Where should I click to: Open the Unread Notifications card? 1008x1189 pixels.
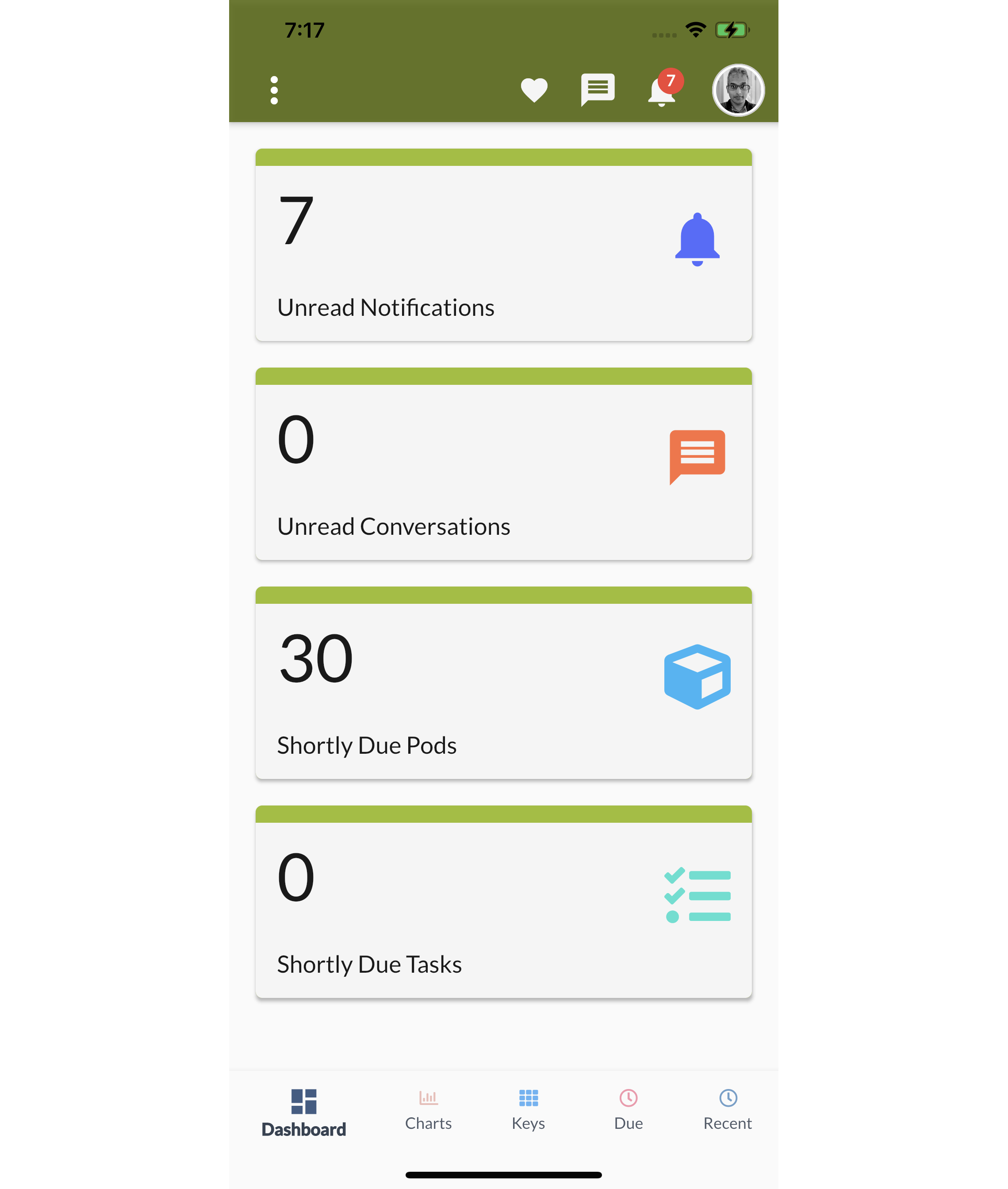pos(503,245)
